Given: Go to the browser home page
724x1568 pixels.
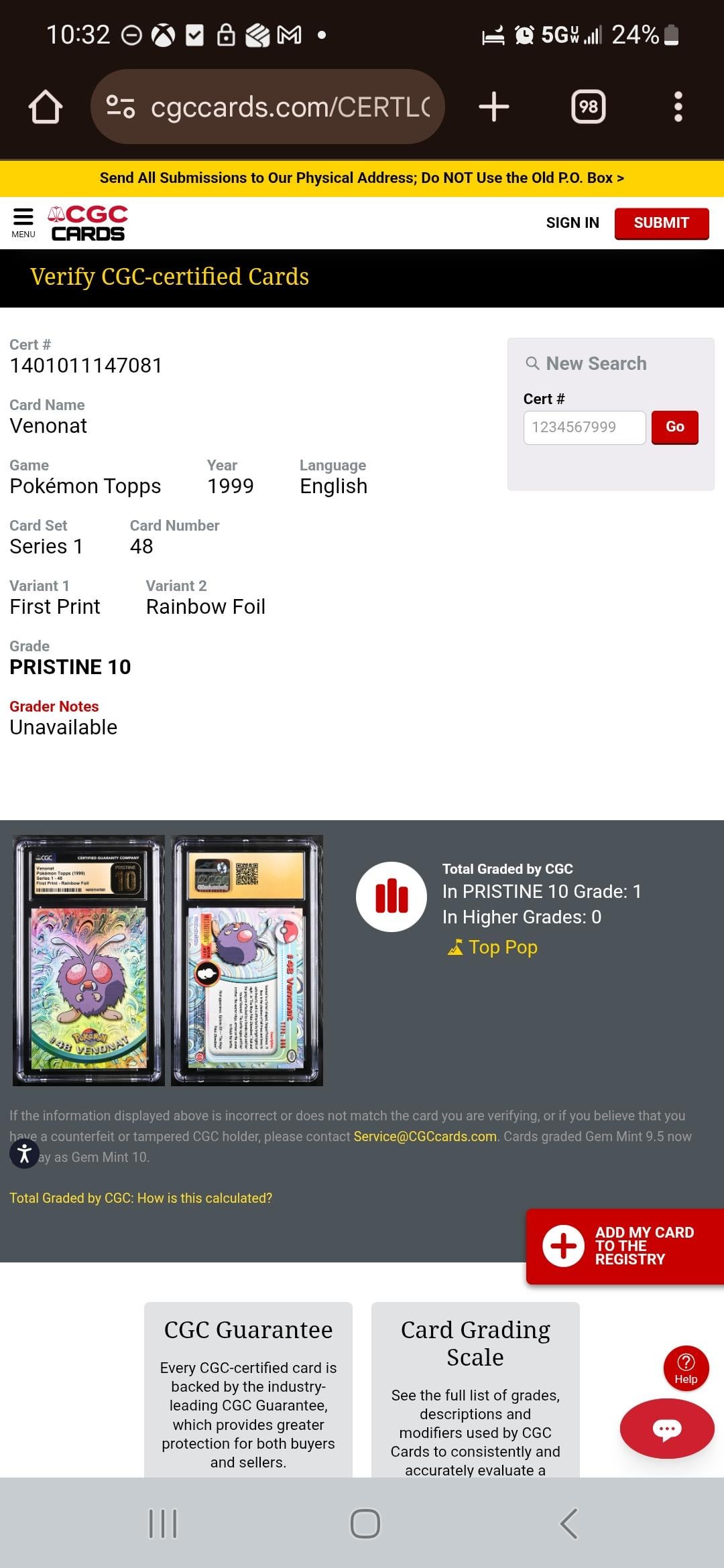Looking at the screenshot, I should click(46, 107).
